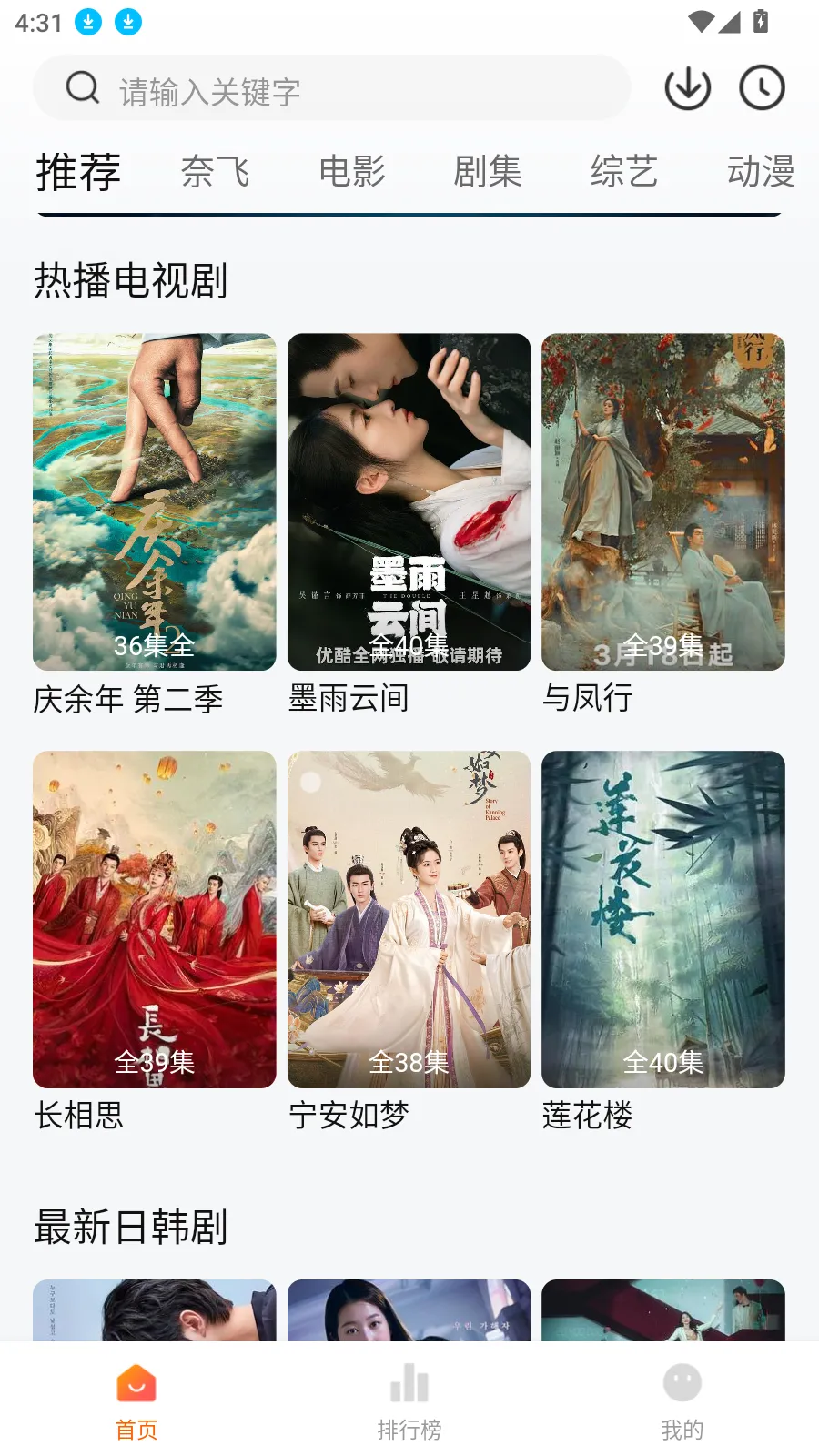The image size is (819, 1456).
Task: View the drama 与凤行
Action: point(662,502)
